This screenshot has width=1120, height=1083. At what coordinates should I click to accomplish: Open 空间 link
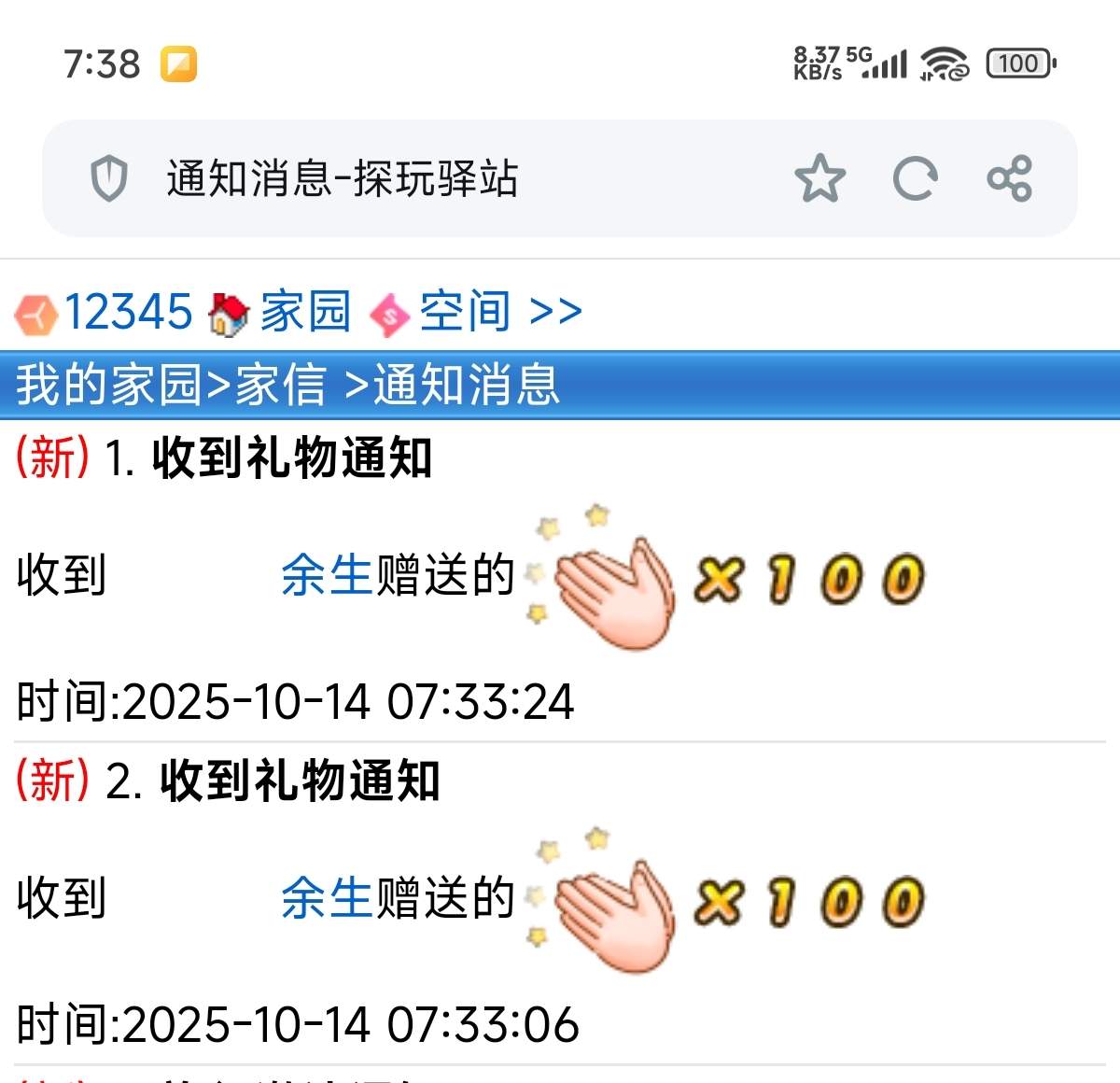coord(465,312)
